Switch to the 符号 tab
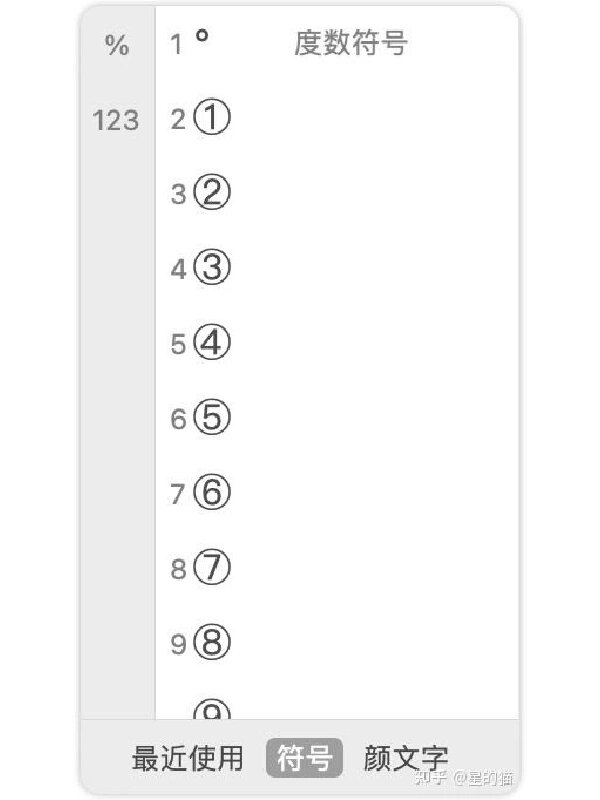This screenshot has width=600, height=800. pos(304,758)
